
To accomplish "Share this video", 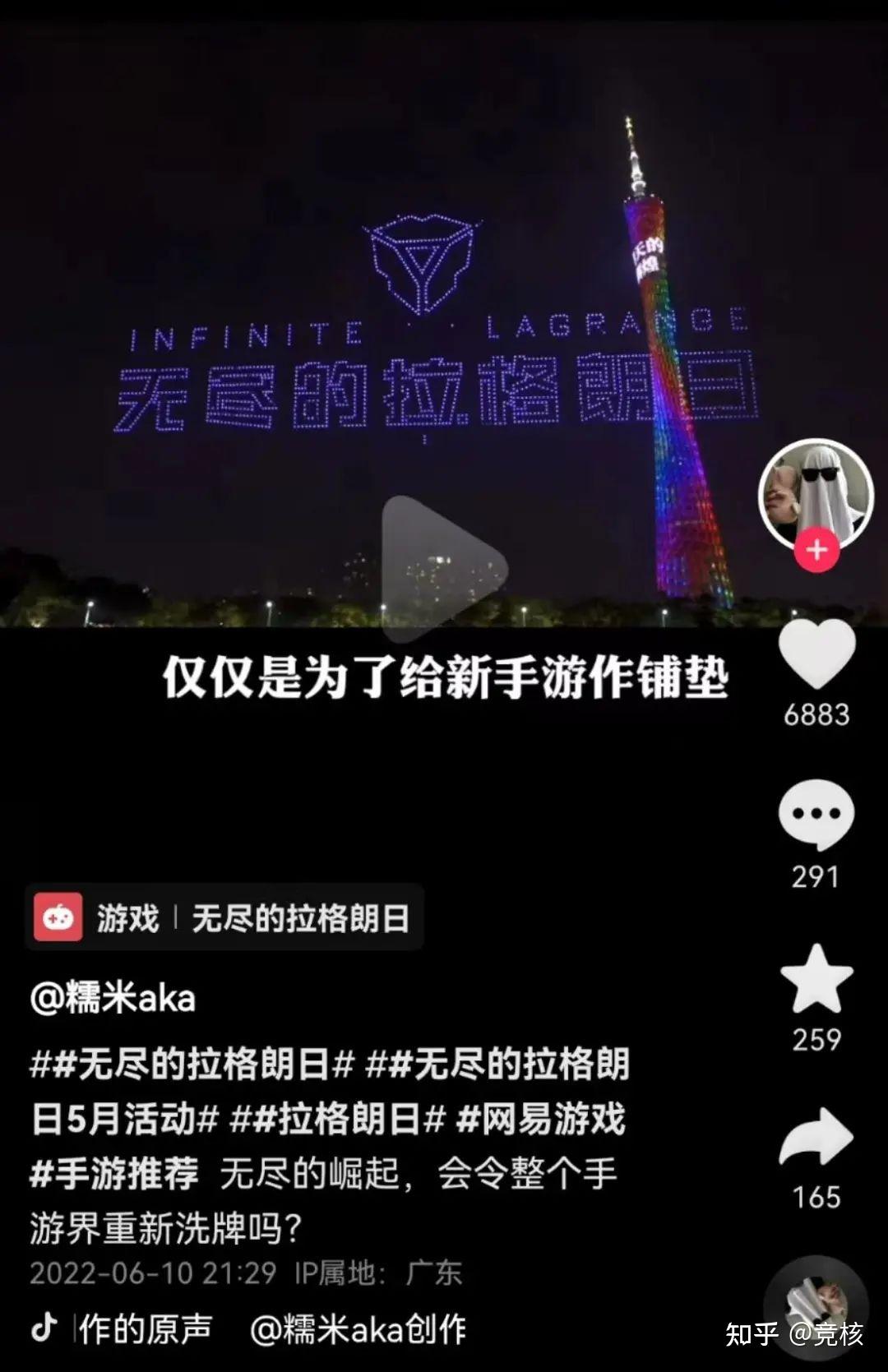I will (x=816, y=1137).
